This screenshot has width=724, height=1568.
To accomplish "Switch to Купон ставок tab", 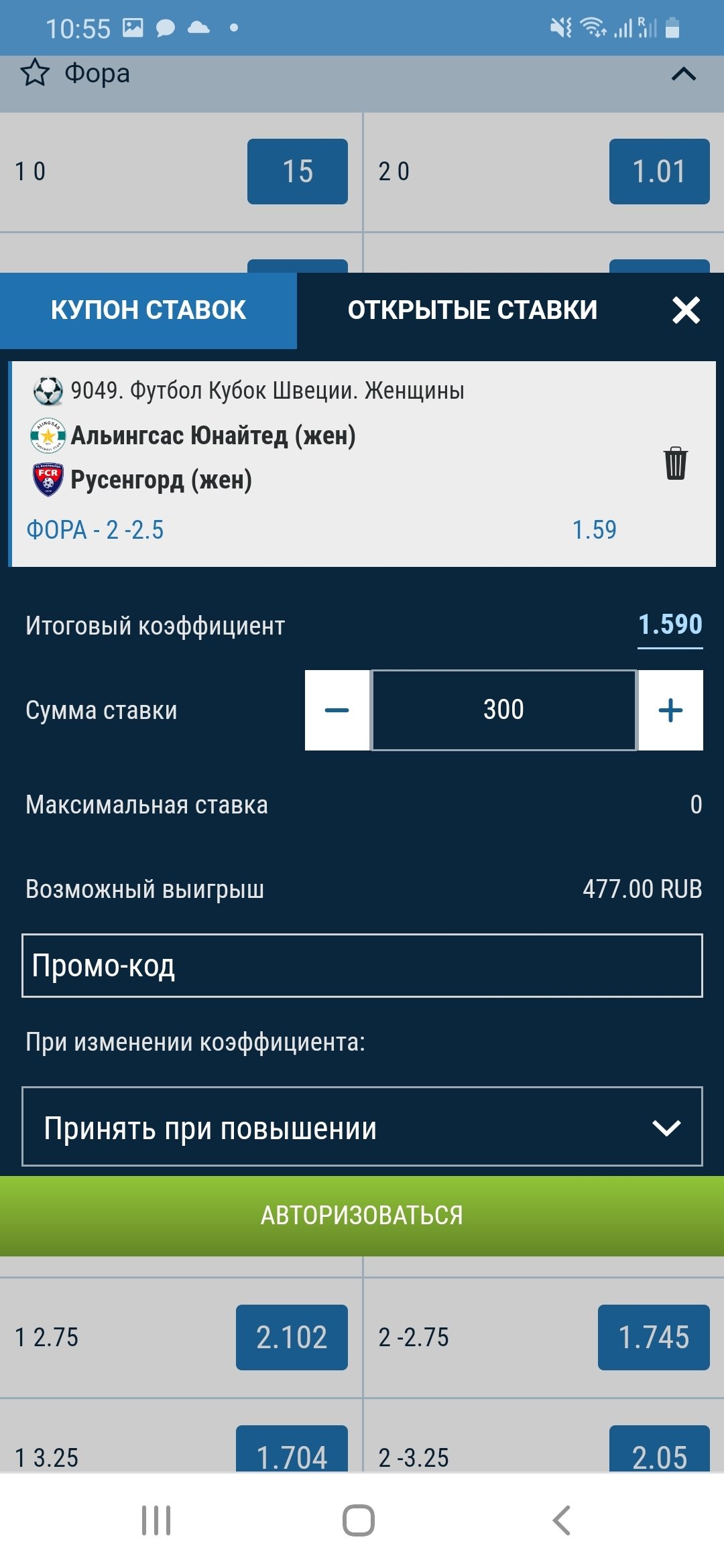I will pyautogui.click(x=148, y=310).
